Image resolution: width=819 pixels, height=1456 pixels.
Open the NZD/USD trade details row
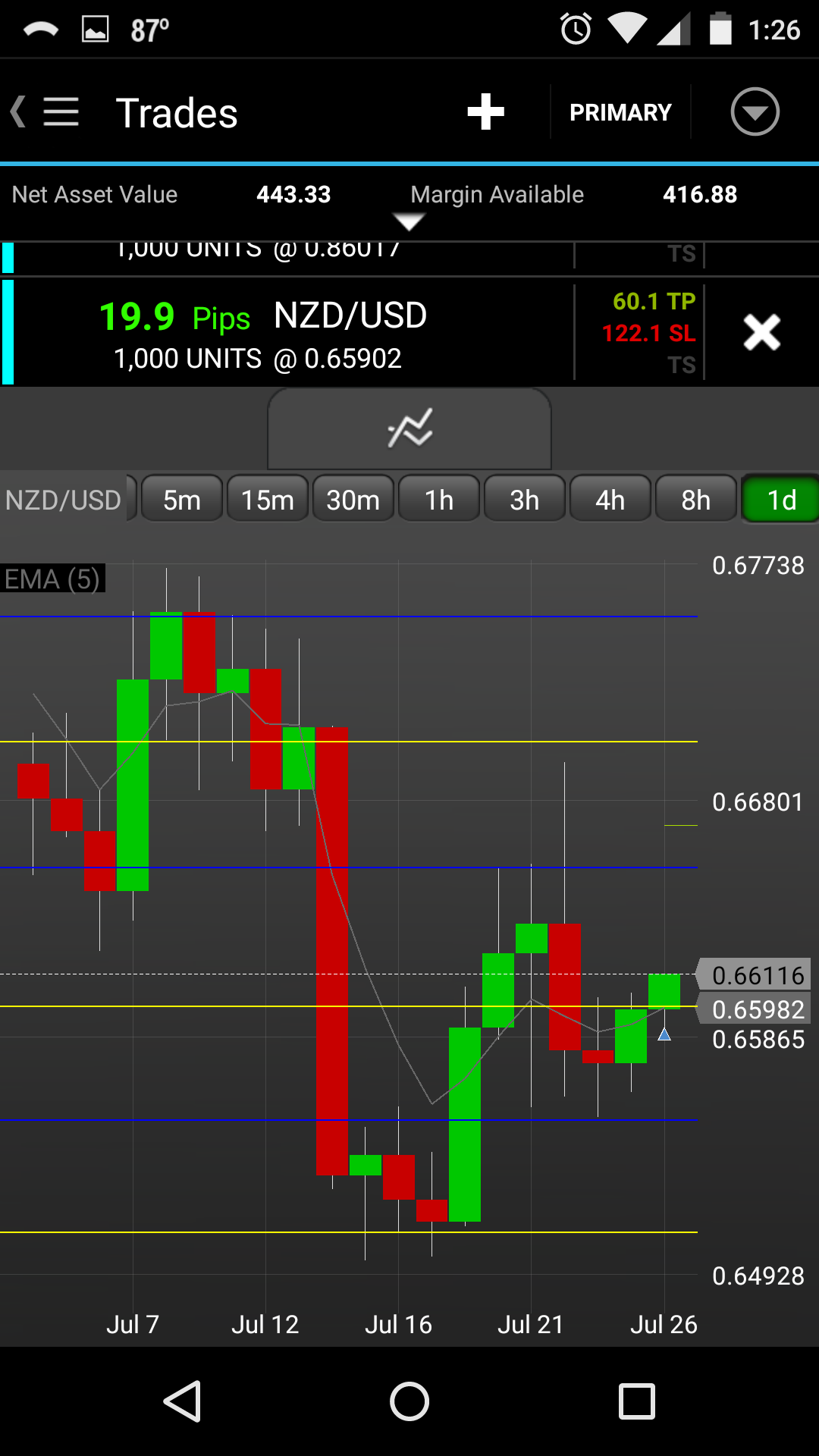point(288,334)
